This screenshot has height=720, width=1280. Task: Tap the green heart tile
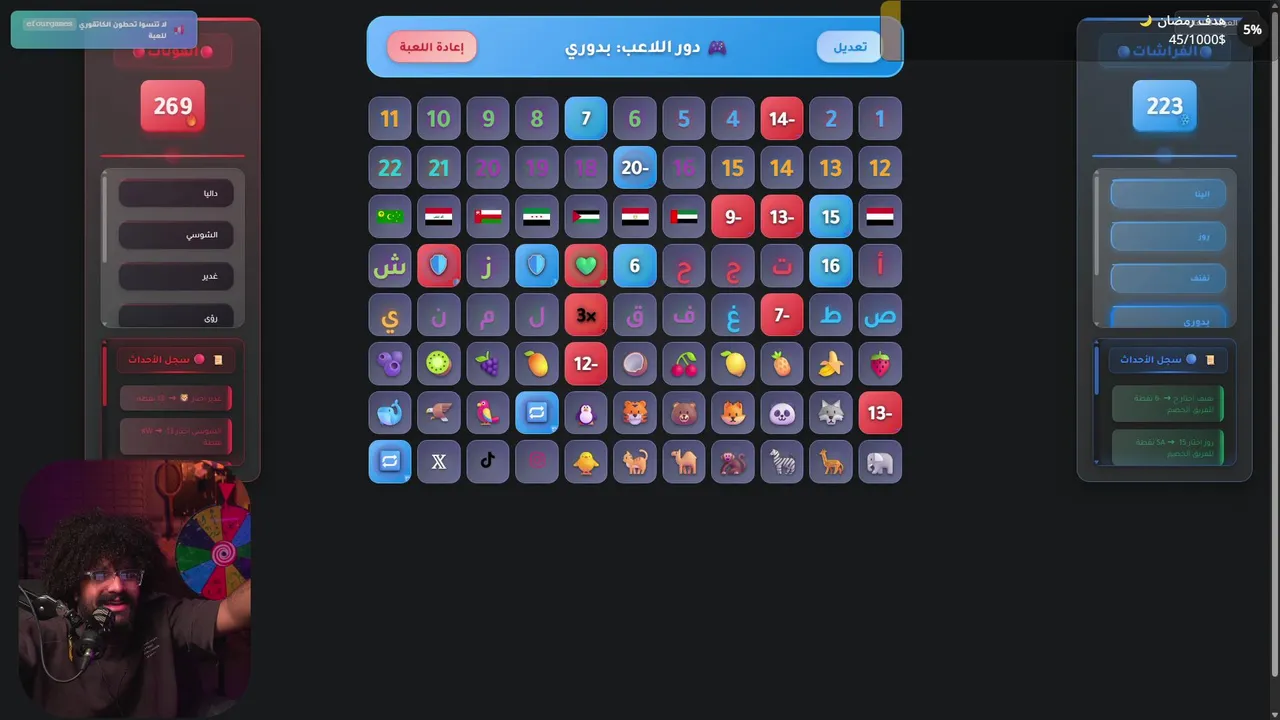586,266
